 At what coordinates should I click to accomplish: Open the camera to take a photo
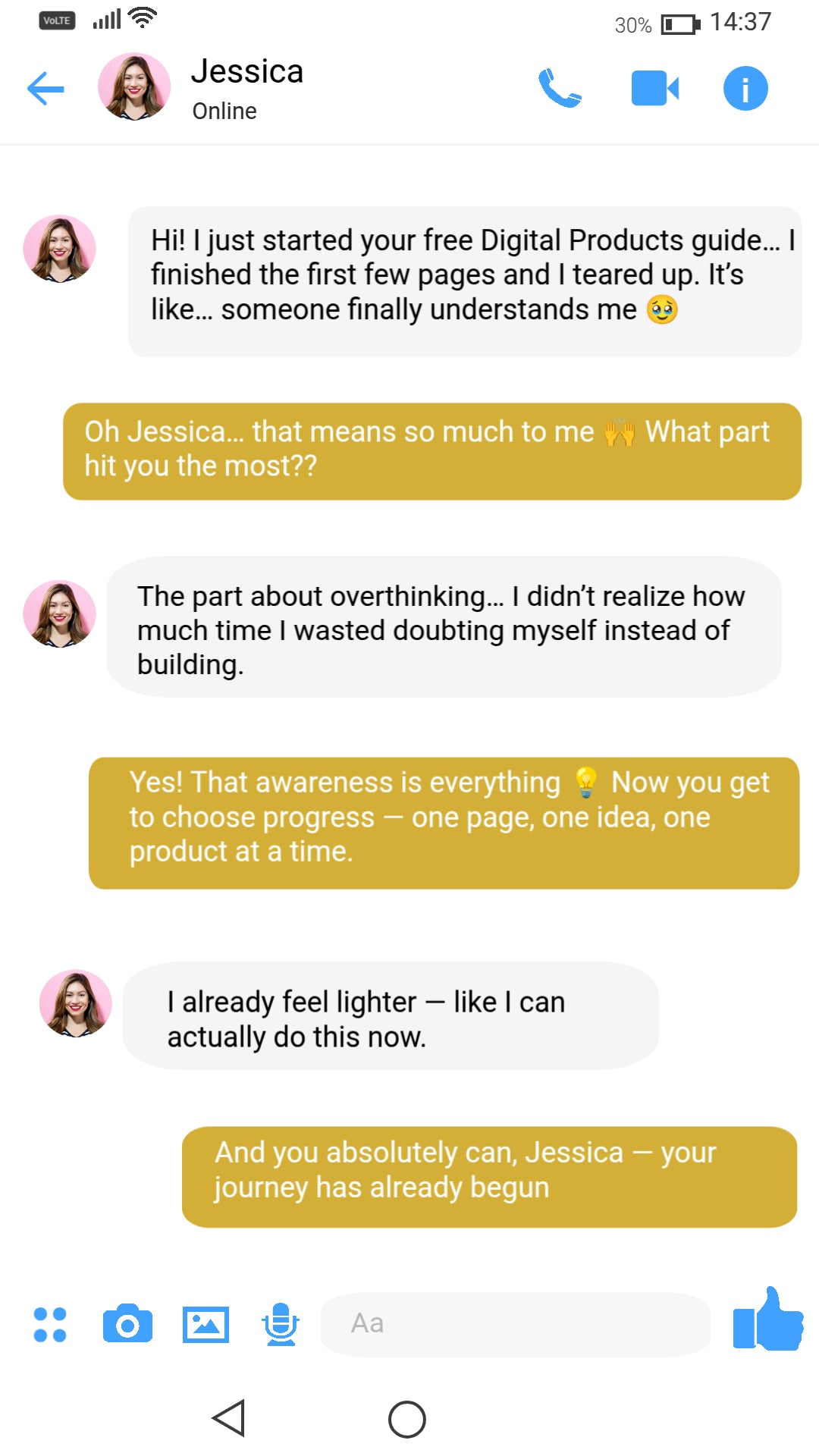[127, 1324]
